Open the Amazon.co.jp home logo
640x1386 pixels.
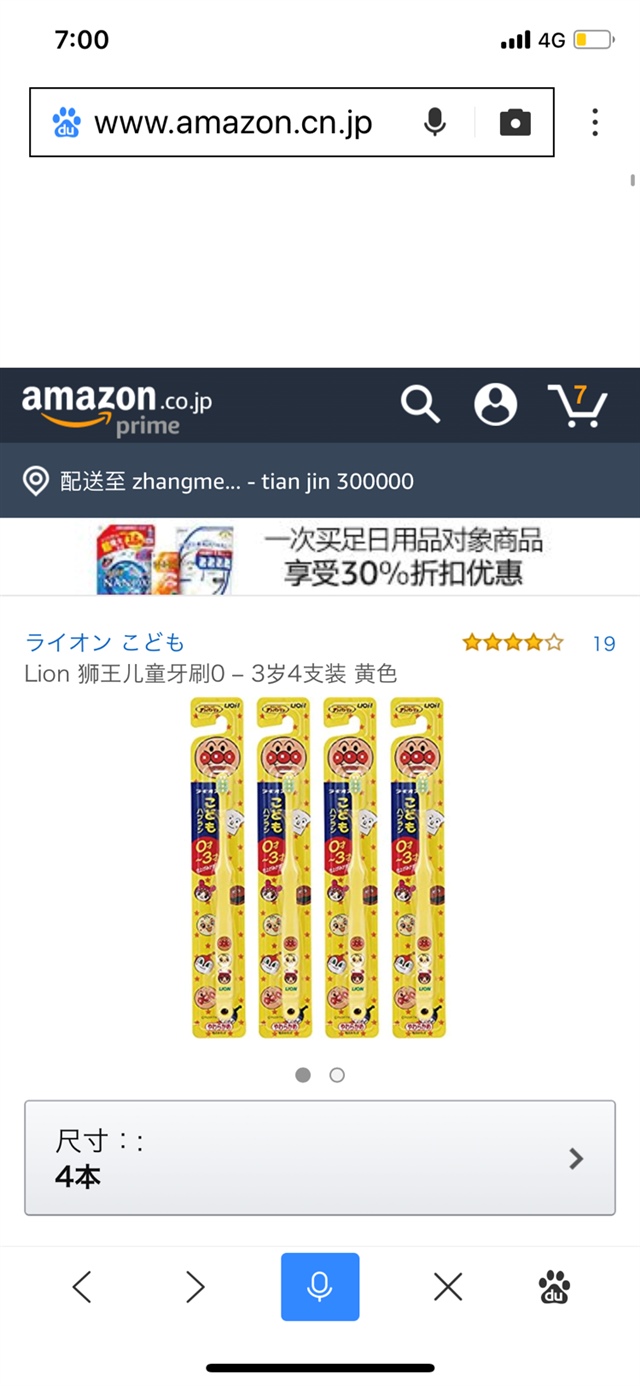[116, 407]
